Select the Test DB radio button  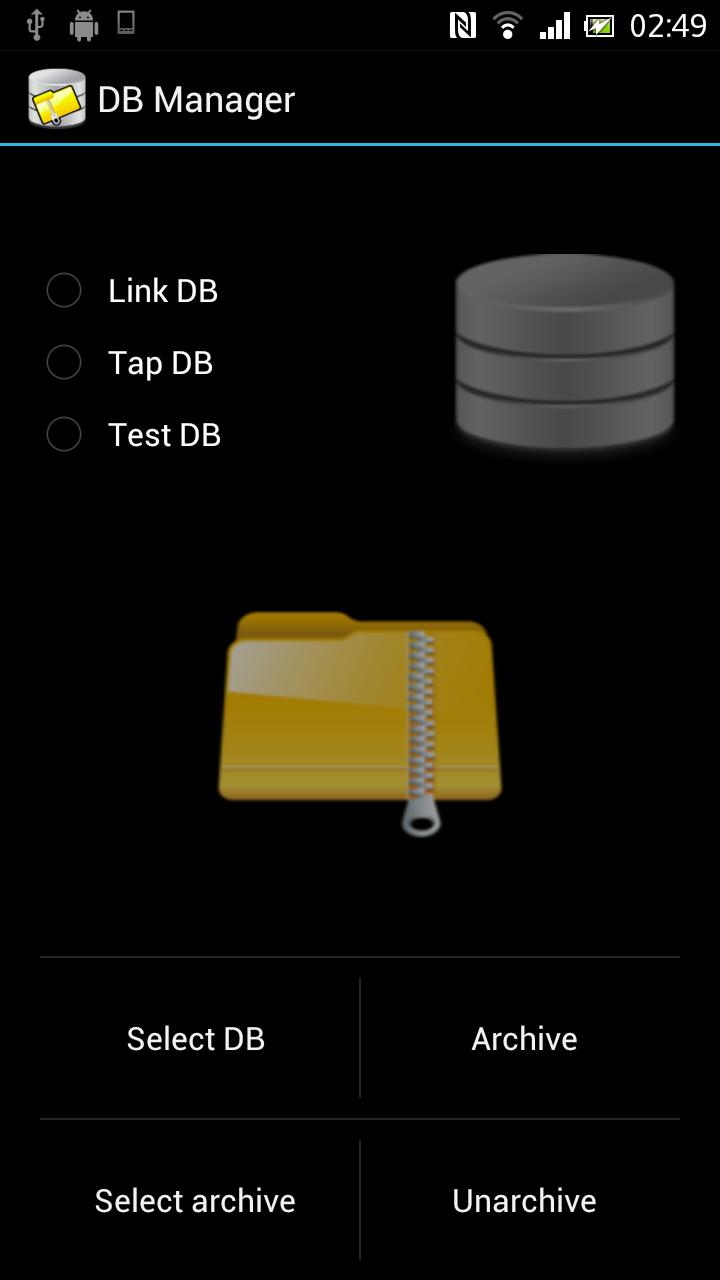pyautogui.click(x=63, y=434)
